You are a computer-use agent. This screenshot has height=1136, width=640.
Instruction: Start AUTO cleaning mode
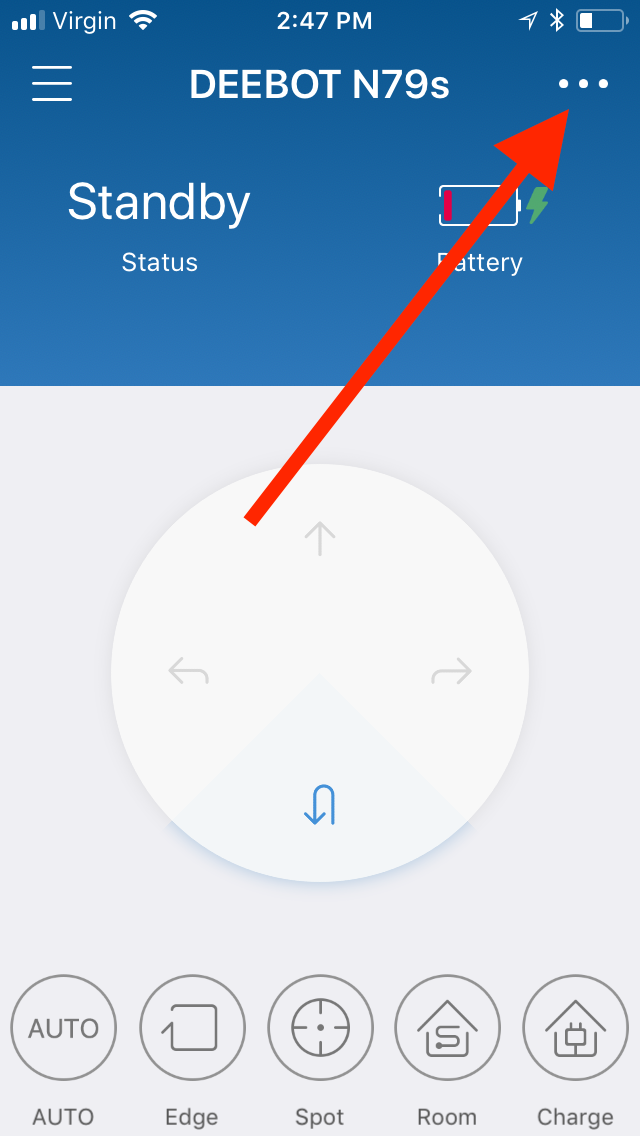pos(63,1028)
